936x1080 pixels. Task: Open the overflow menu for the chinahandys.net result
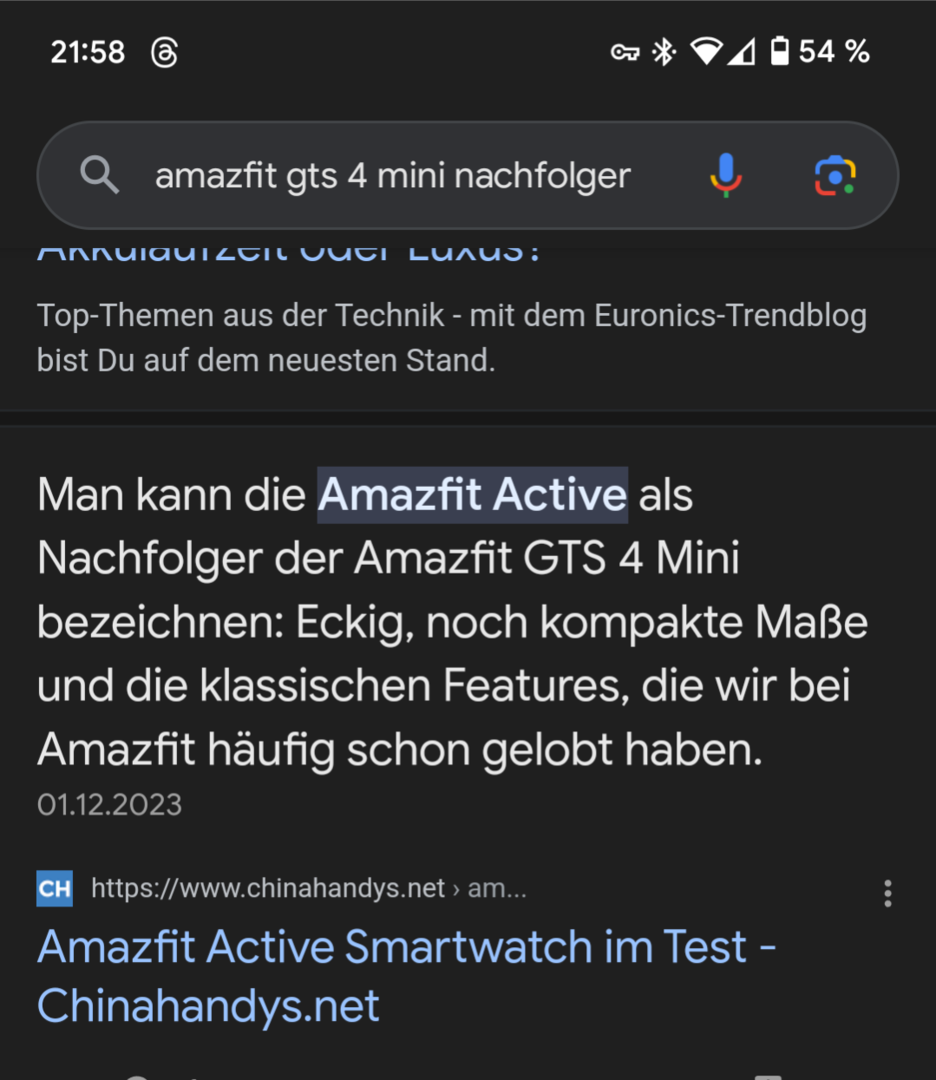tap(887, 893)
